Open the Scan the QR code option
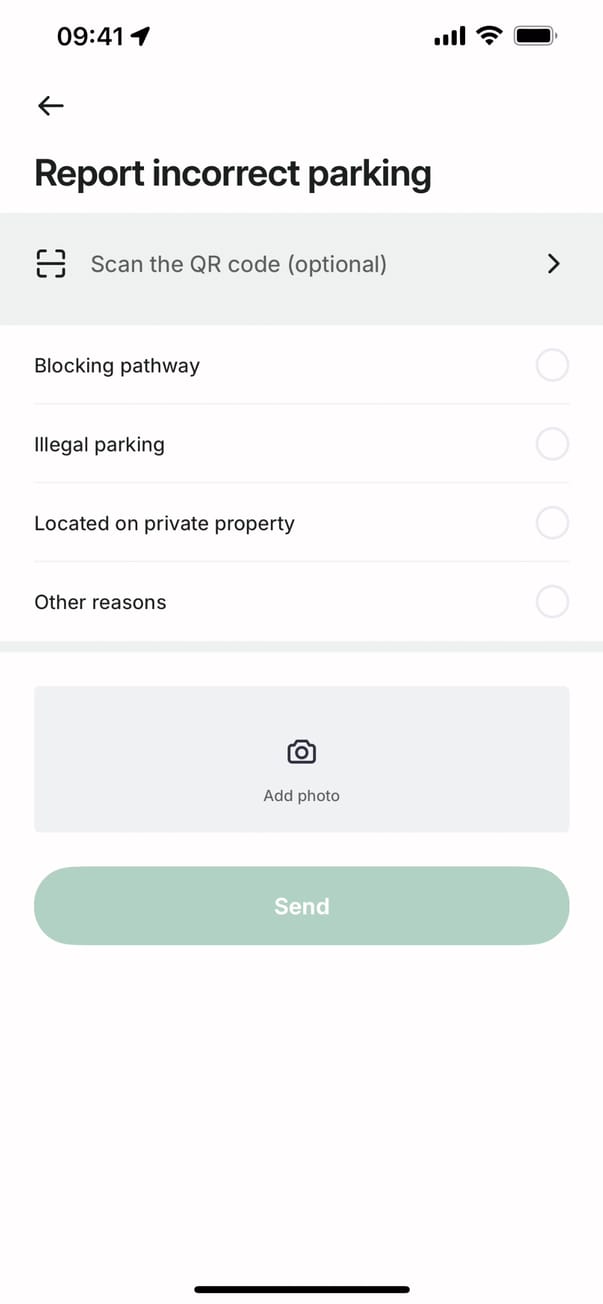603x1304 pixels. click(x=300, y=264)
